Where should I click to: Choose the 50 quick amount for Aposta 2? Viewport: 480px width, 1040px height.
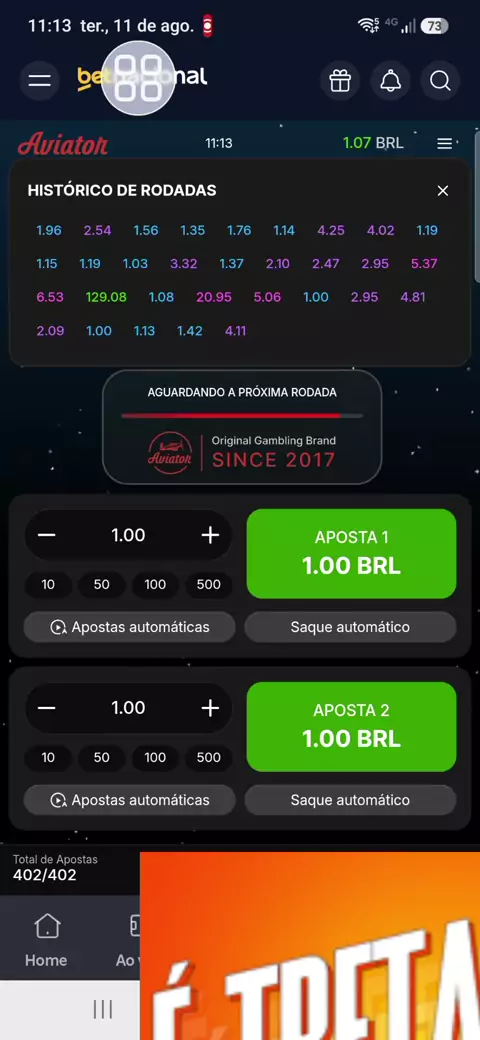[101, 757]
